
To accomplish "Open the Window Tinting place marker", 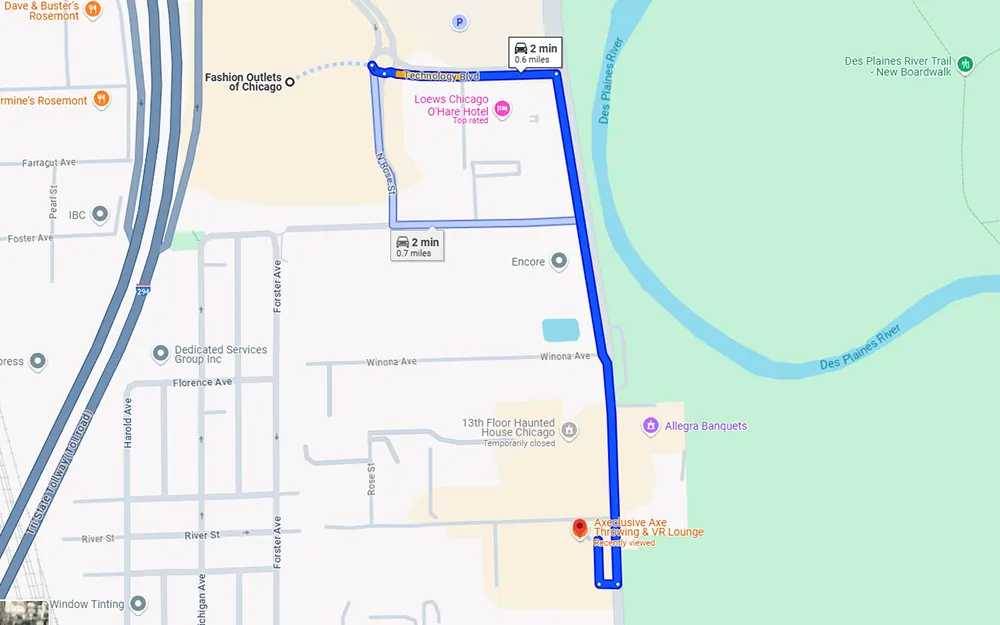I will (138, 604).
